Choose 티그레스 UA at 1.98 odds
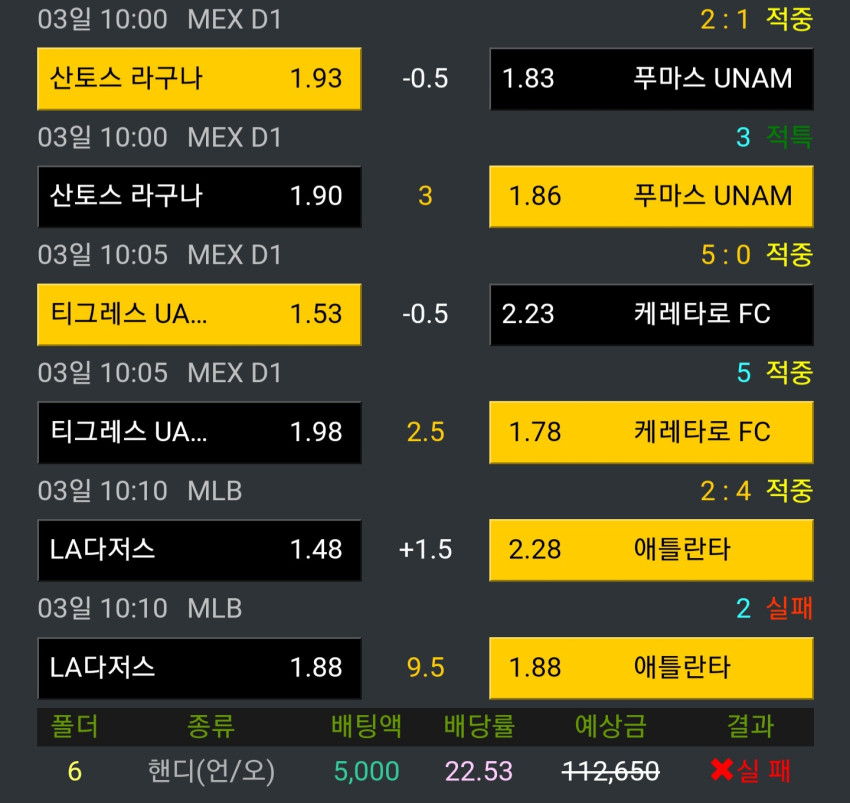This screenshot has height=803, width=850. pyautogui.click(x=199, y=432)
